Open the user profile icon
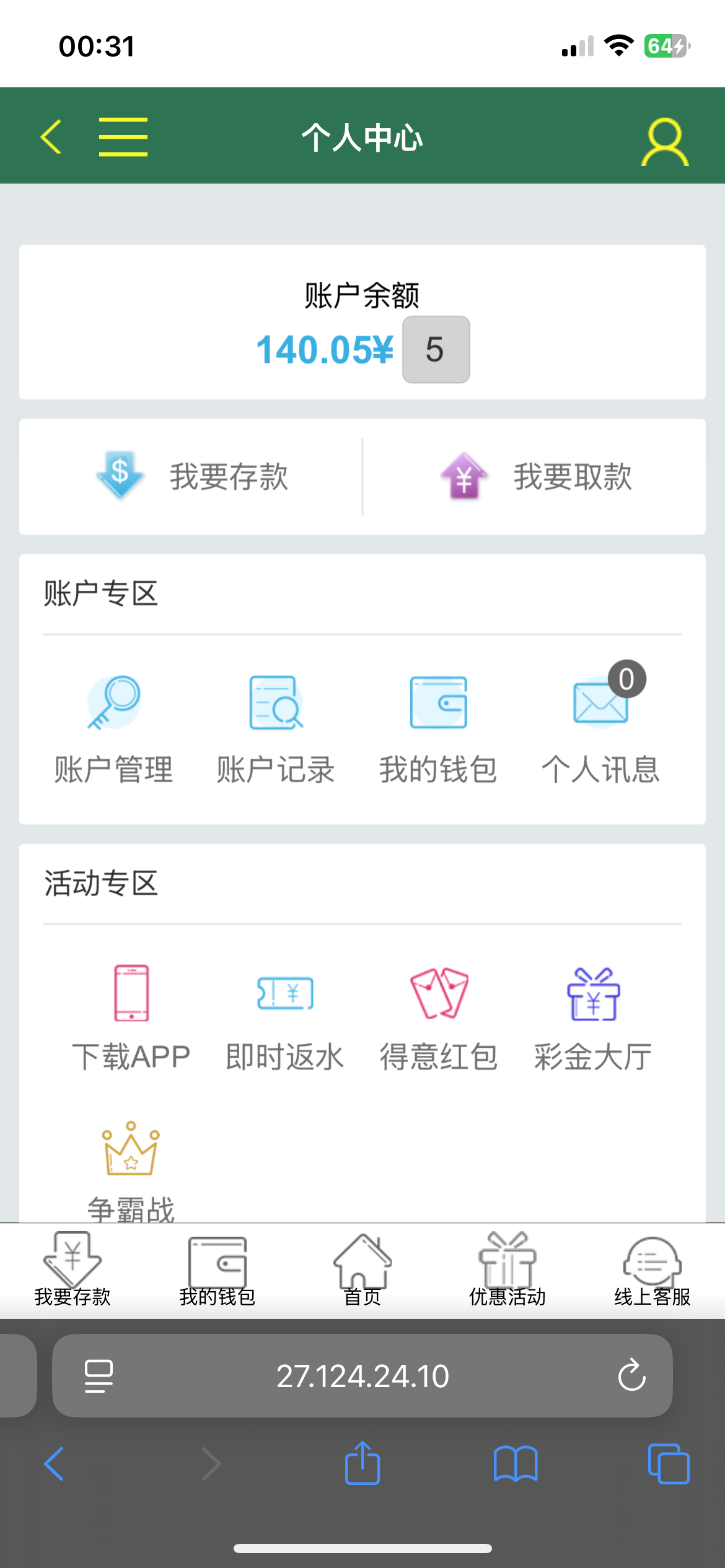 tap(664, 142)
